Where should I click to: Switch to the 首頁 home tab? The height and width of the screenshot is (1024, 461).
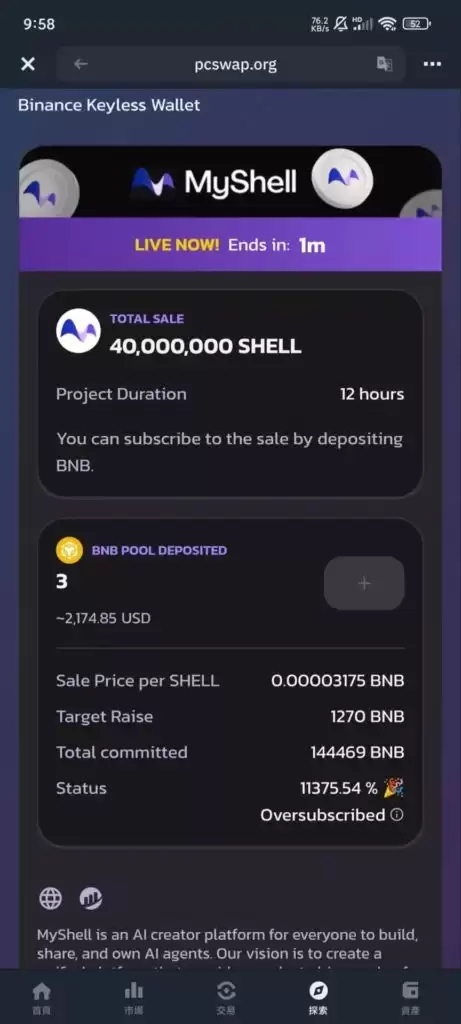[41, 997]
